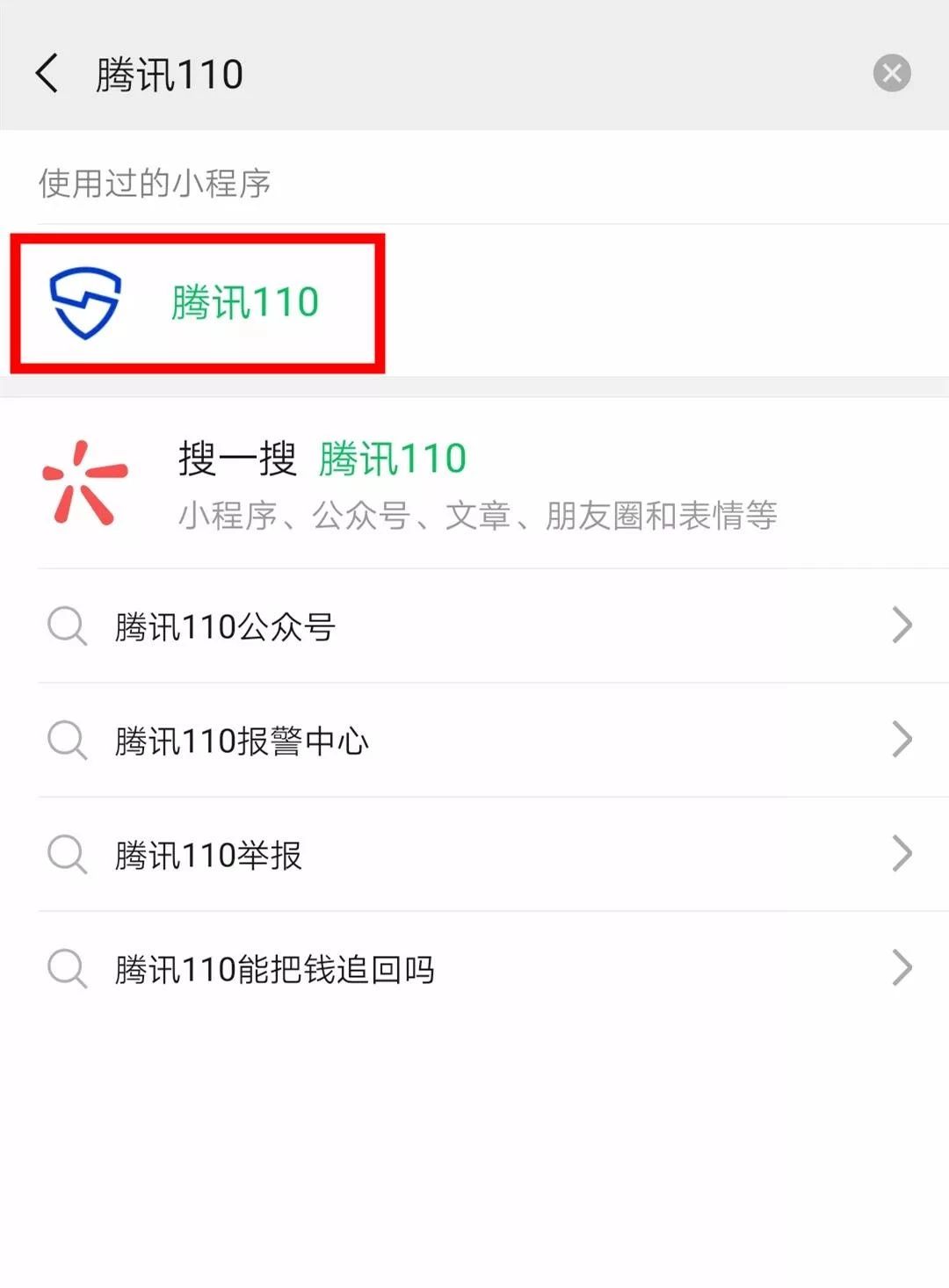Screen dimensions: 949x1288
Task: Click the magnifier icon beside 腾讯110举报
Action: 66,854
